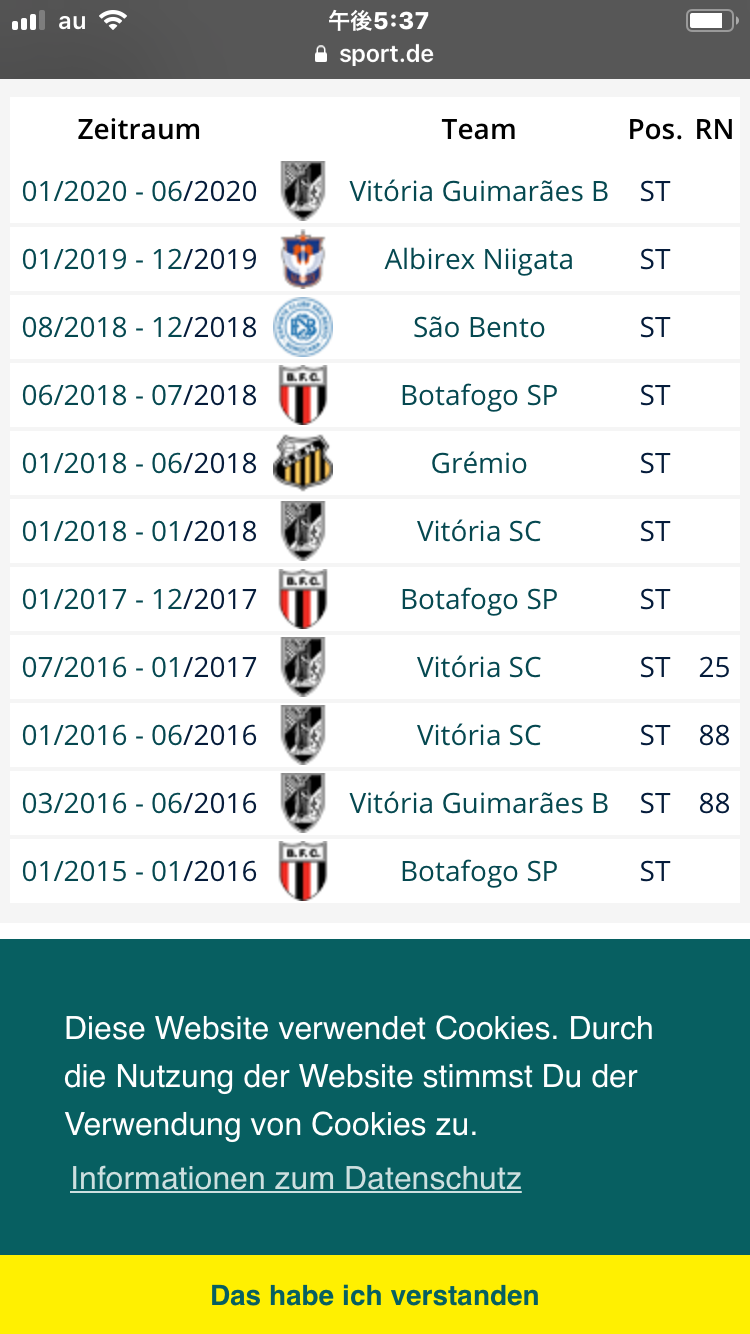This screenshot has width=750, height=1334.
Task: Tap the sport.de address bar
Action: point(375,54)
